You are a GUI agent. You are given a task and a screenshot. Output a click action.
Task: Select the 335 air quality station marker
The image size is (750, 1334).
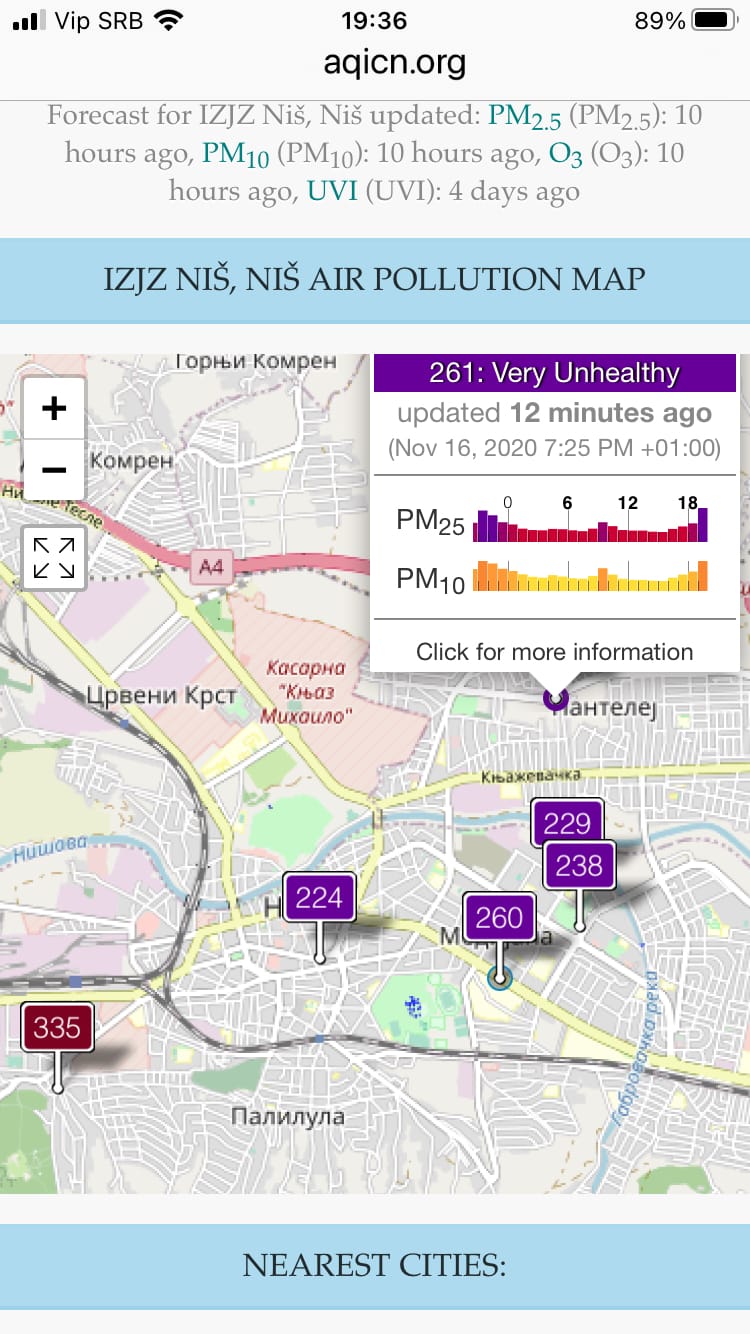pyautogui.click(x=57, y=1027)
